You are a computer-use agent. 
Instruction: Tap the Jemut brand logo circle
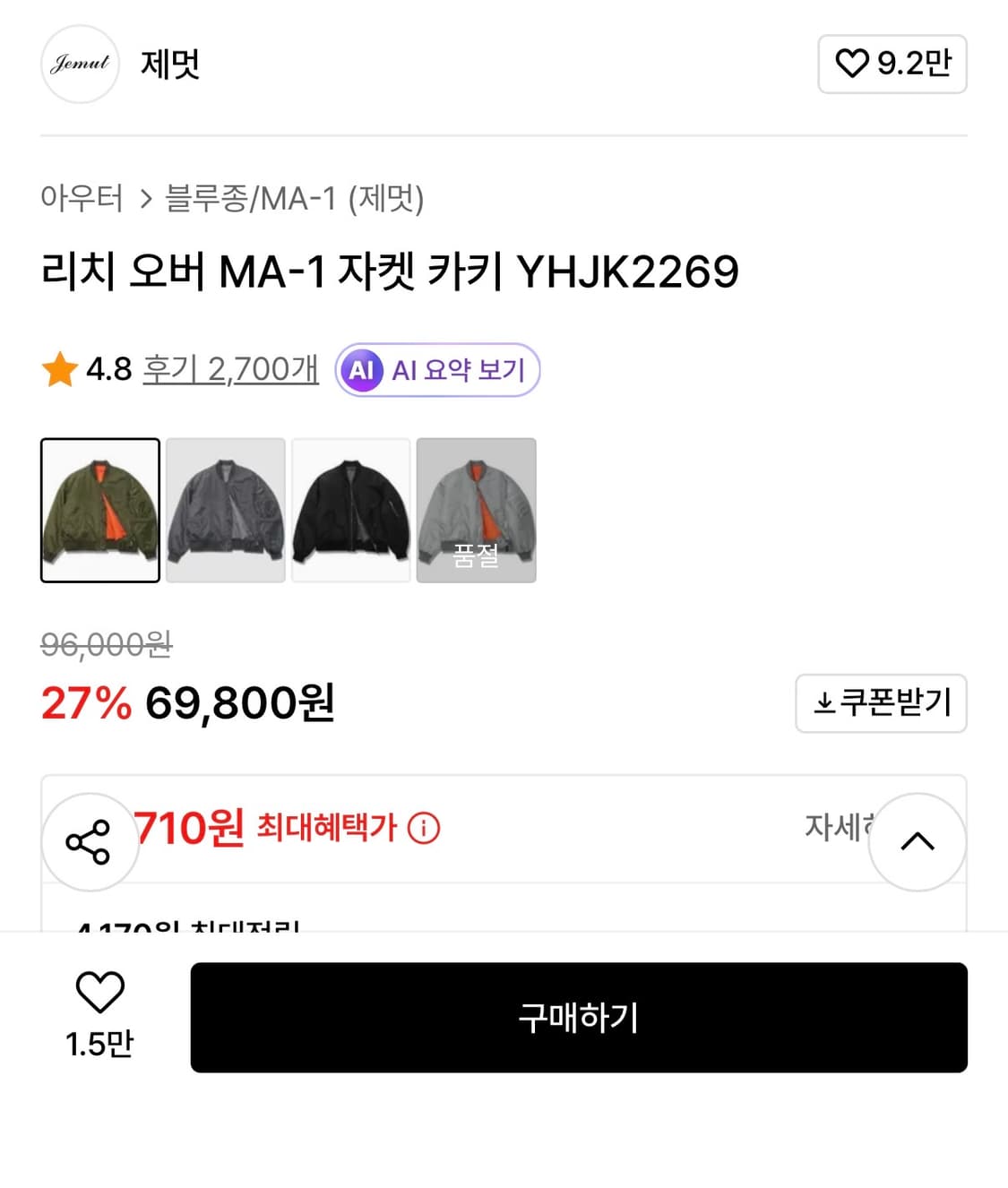(80, 64)
